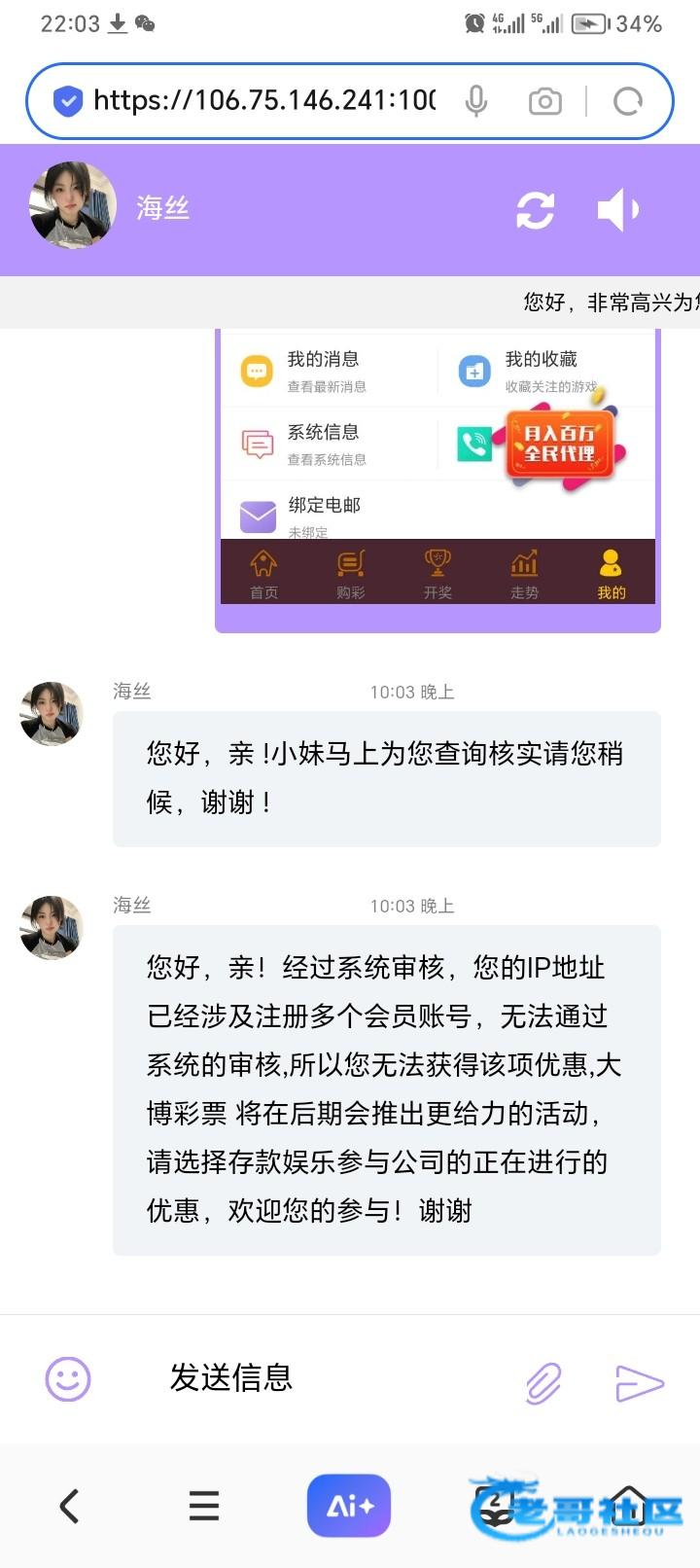Refresh the chat with the sync icon
Viewport: 700px width, 1568px height.
535,210
